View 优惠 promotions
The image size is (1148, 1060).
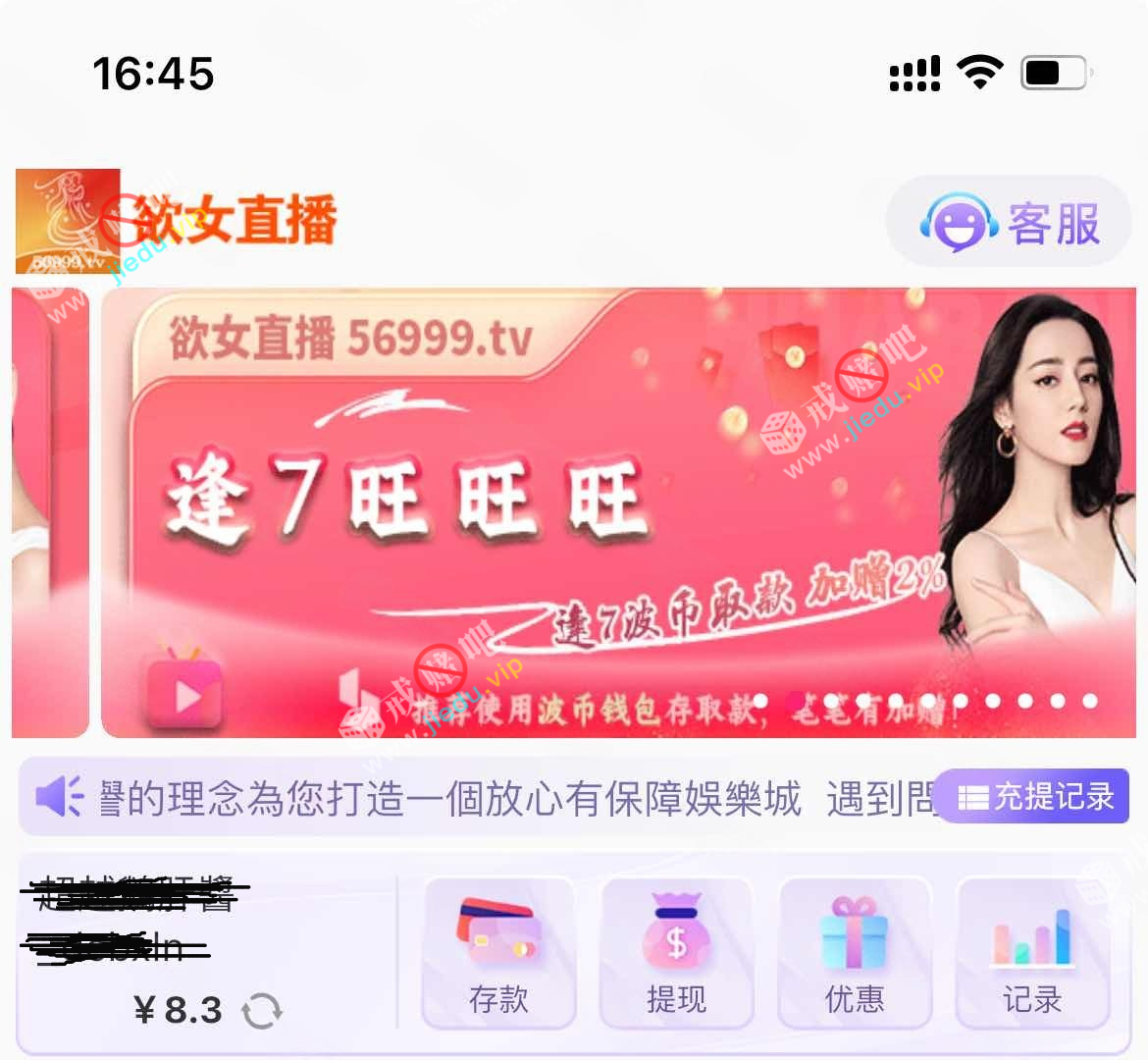(x=855, y=952)
